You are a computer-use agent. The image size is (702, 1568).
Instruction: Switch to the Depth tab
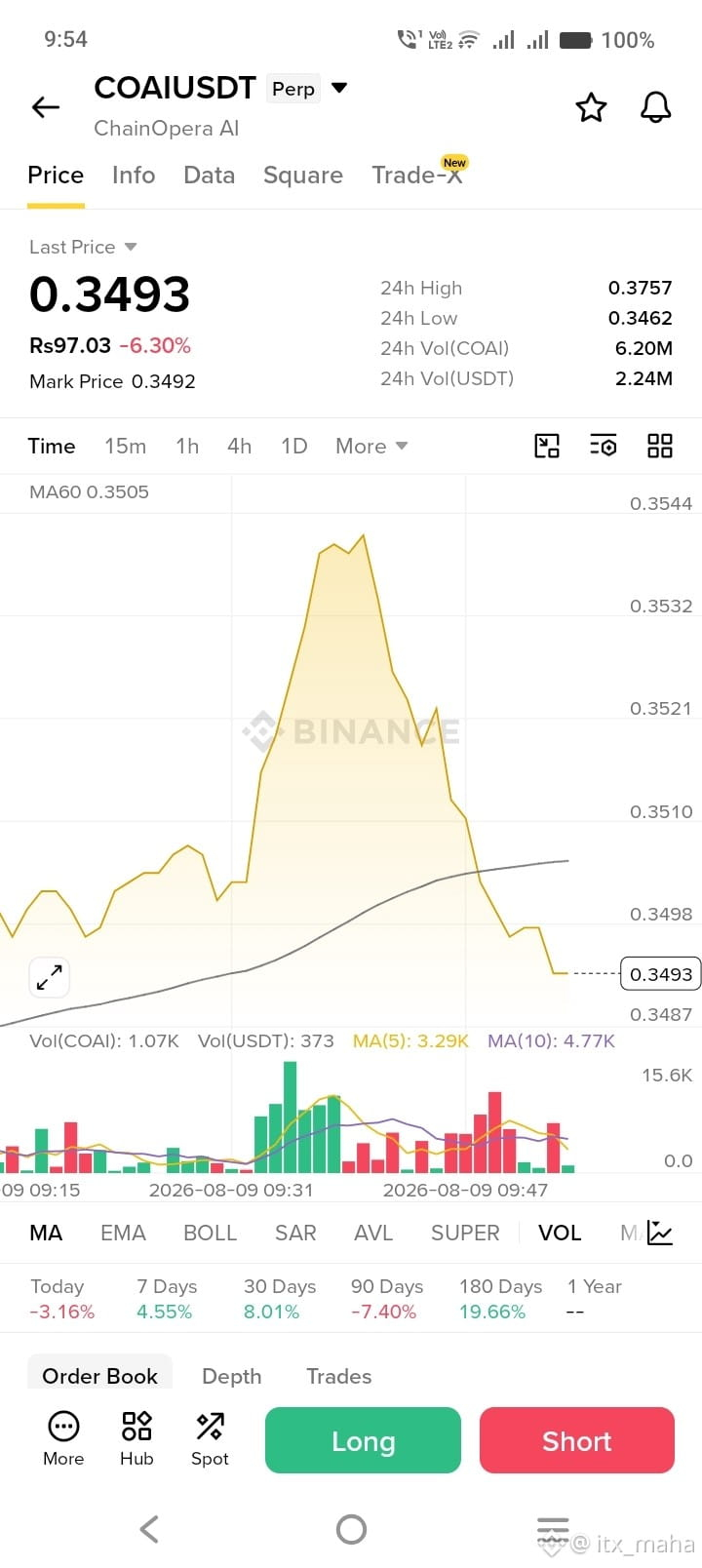[x=232, y=1376]
